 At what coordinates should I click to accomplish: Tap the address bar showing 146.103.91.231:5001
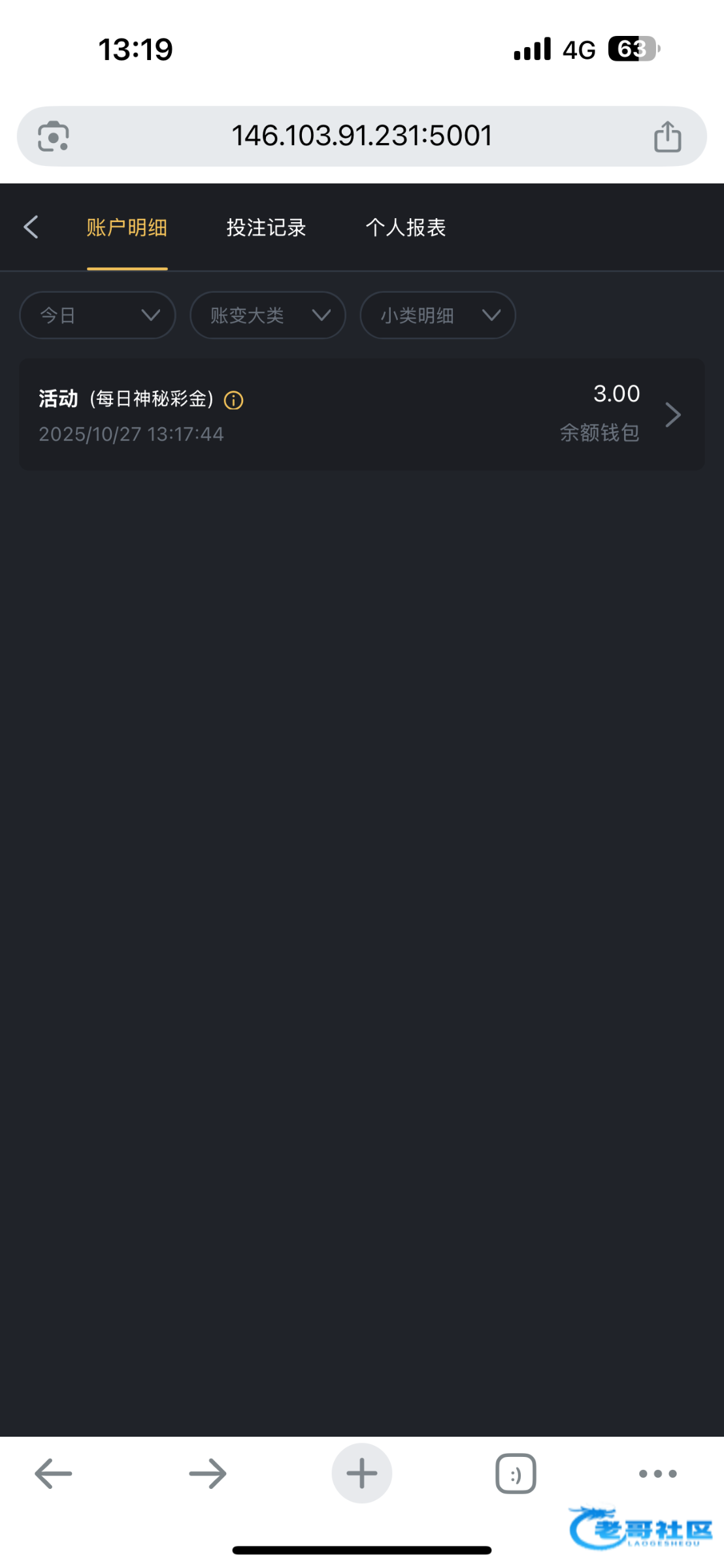[361, 136]
